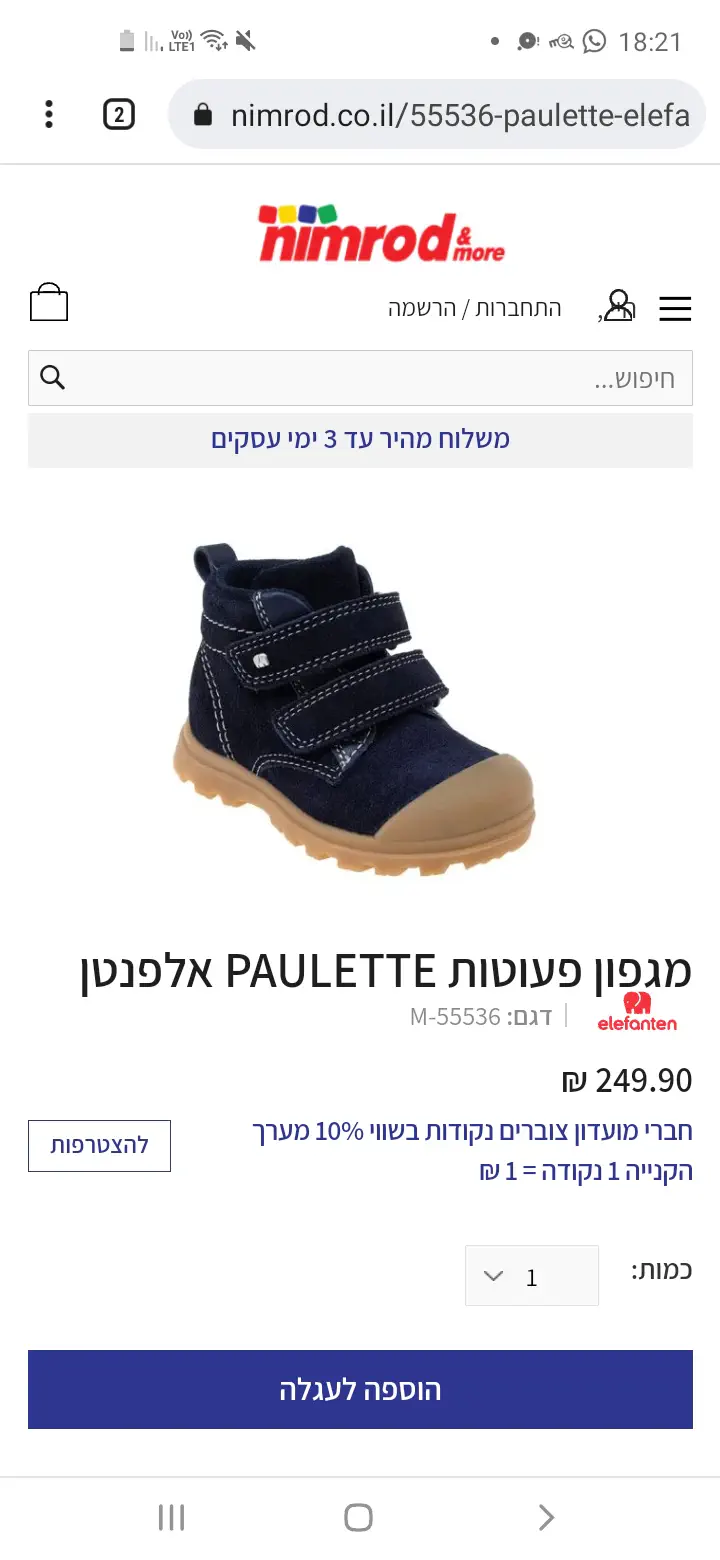
Task: Expand the כמות quantity dropdown
Action: coord(531,1275)
